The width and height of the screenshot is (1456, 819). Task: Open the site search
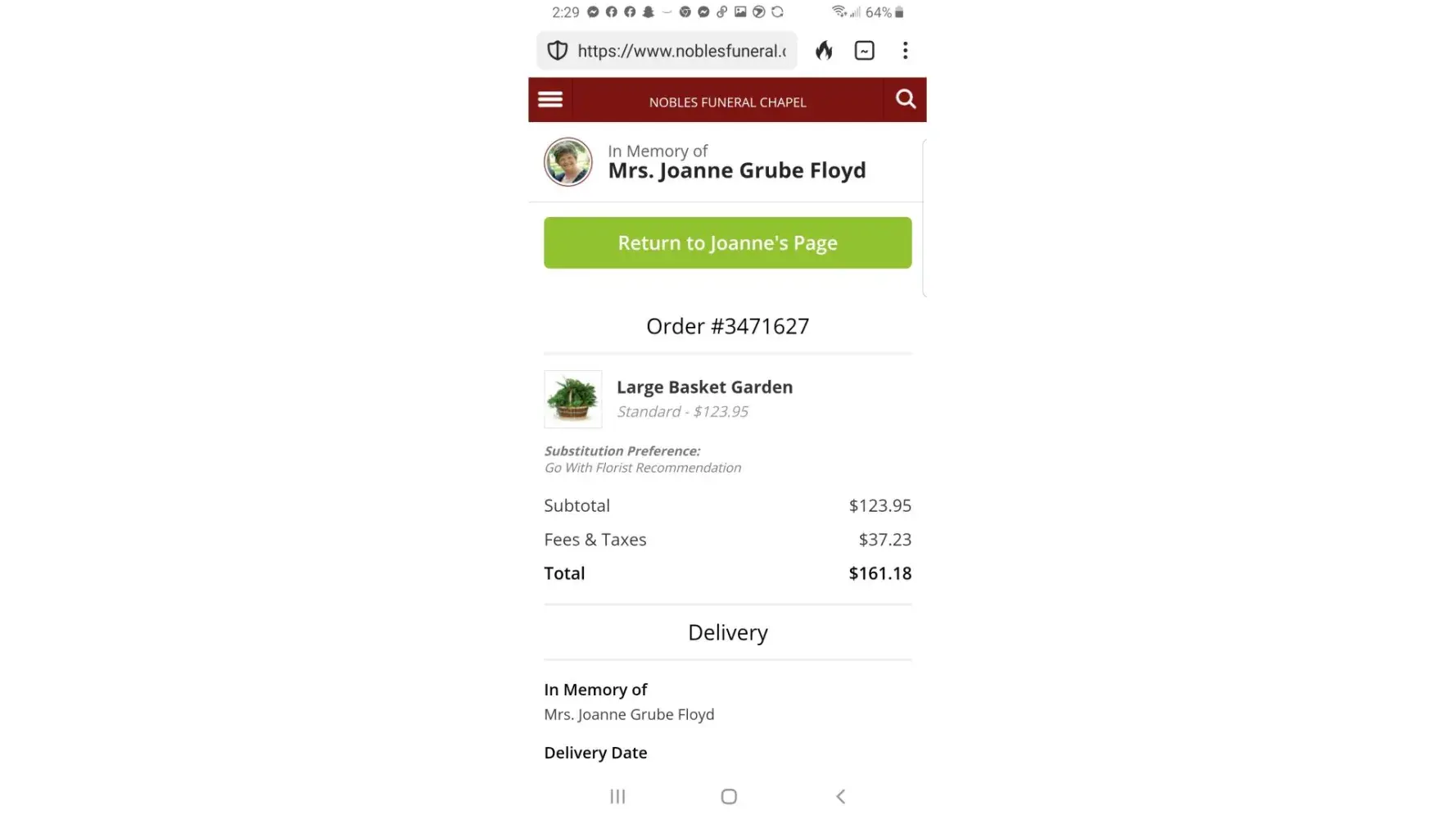[905, 100]
